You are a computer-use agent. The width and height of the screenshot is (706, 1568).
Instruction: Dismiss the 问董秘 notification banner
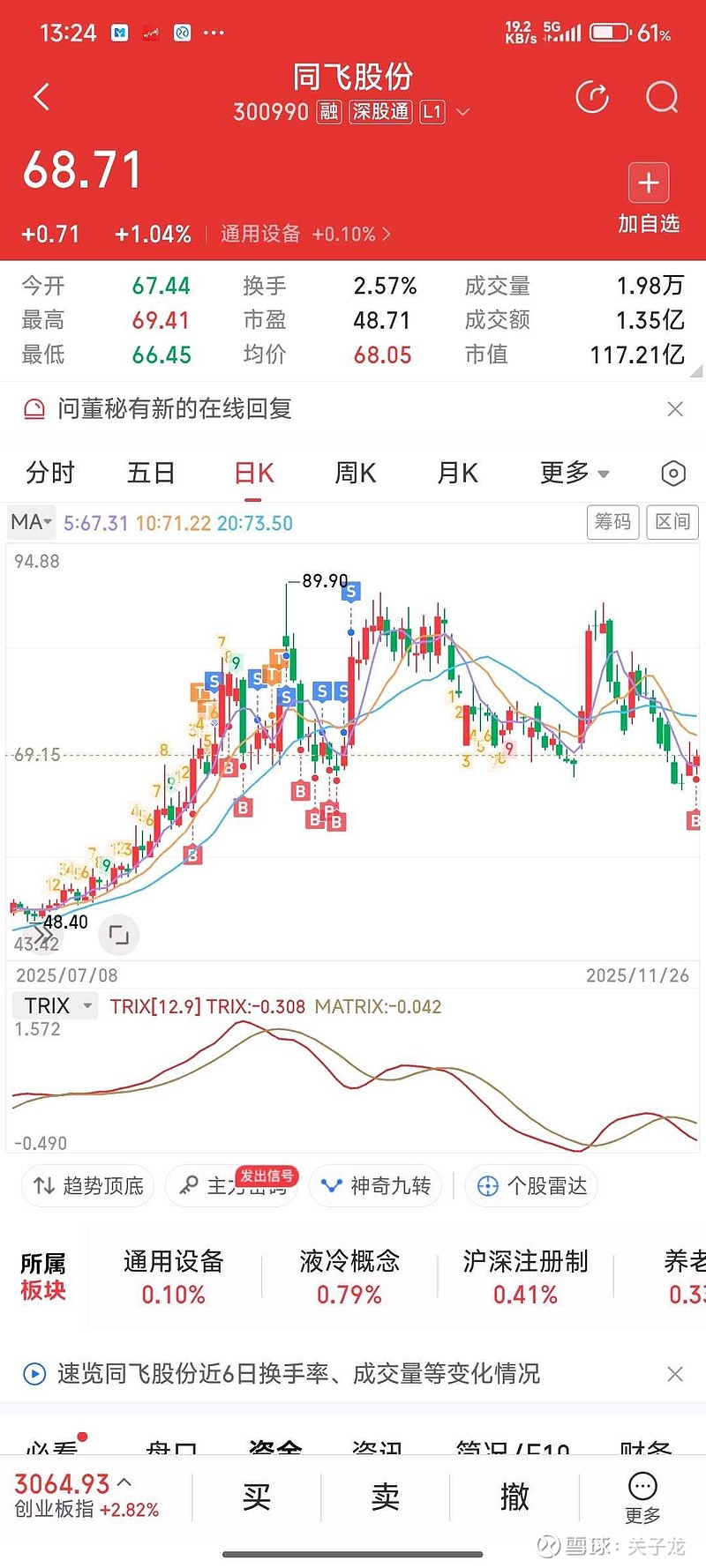coord(675,409)
